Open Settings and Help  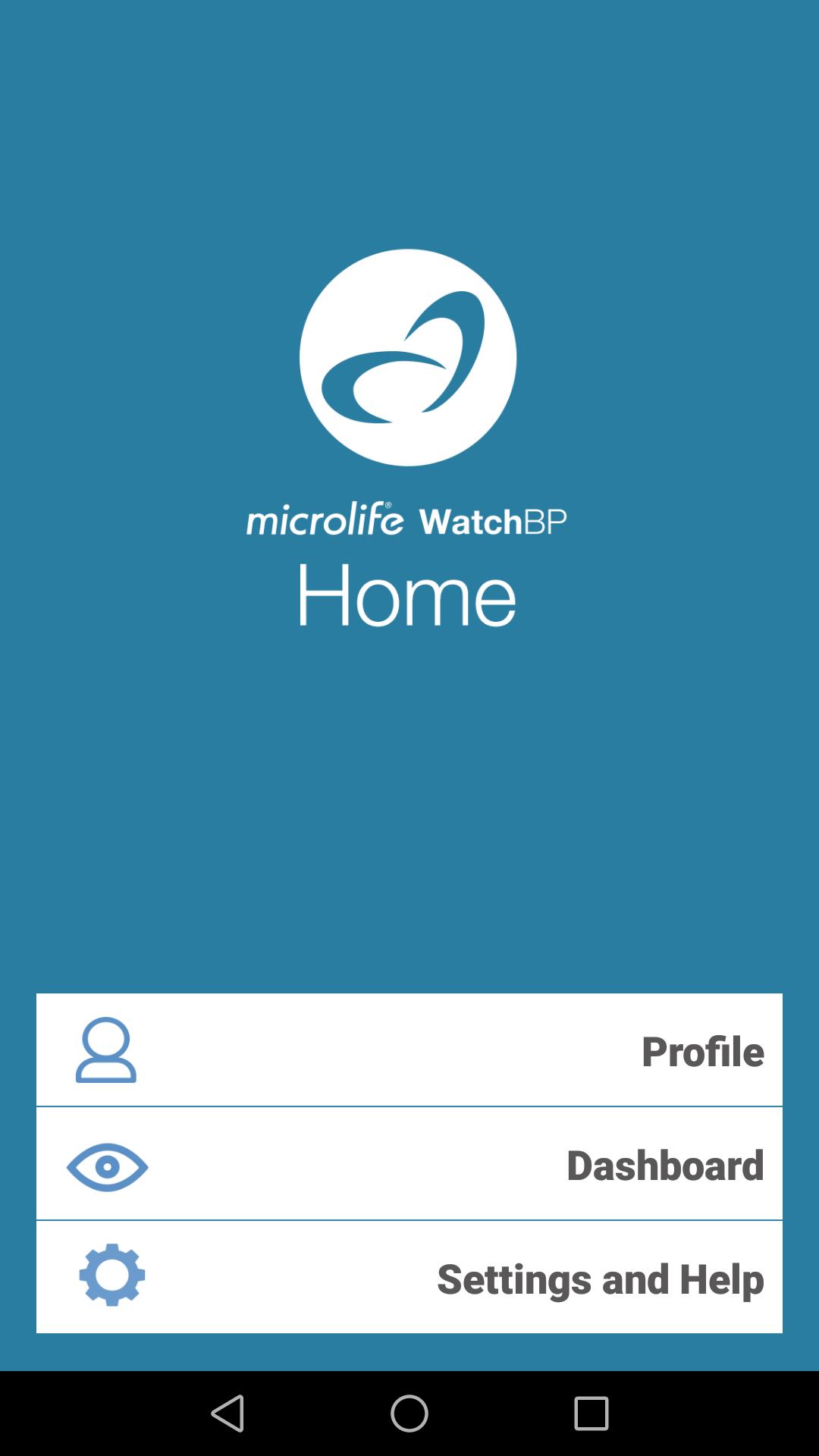(409, 1278)
